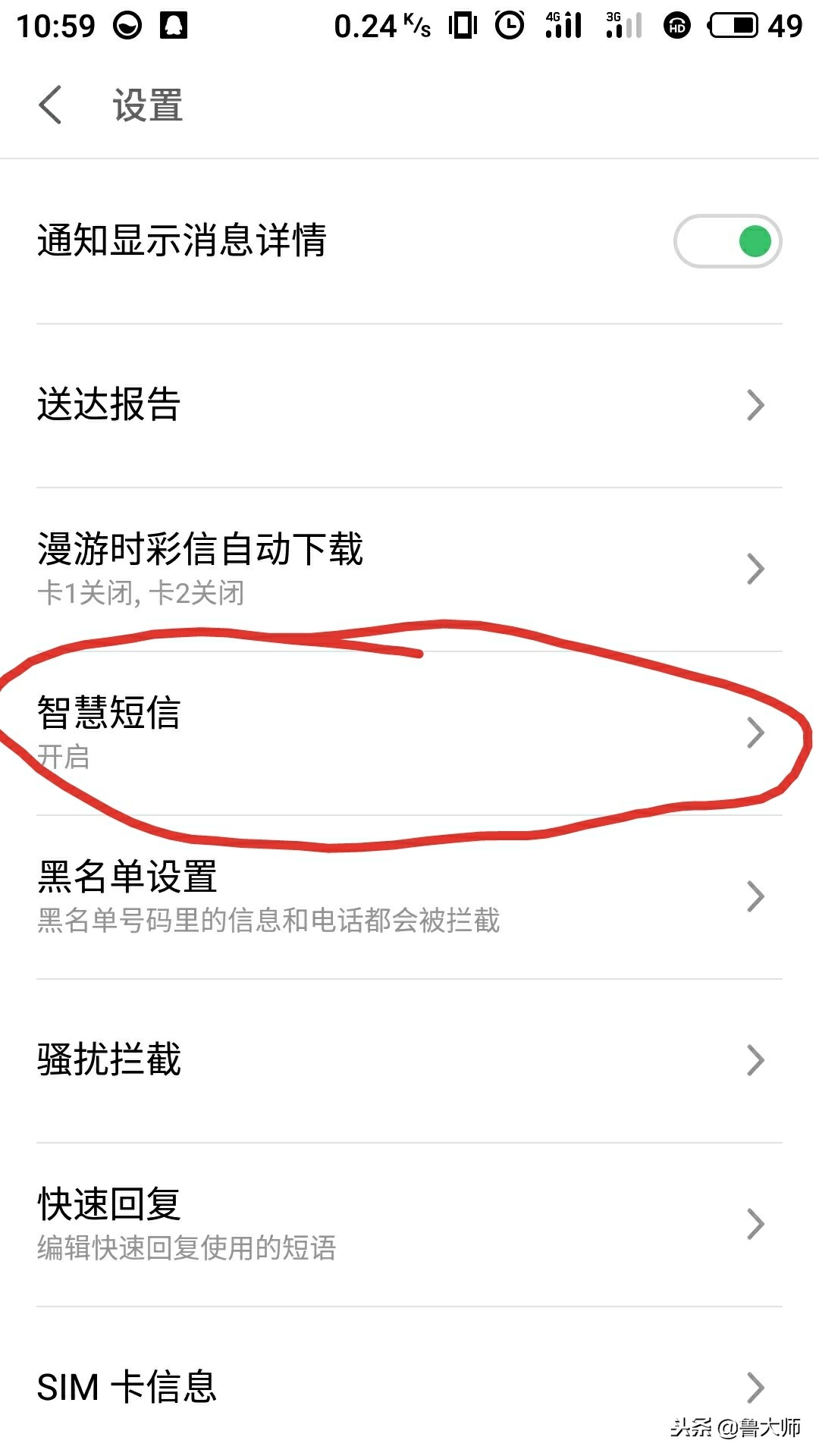Expand 骚扰拦截 with the chevron arrow
The image size is (819, 1456).
pyautogui.click(x=755, y=1060)
